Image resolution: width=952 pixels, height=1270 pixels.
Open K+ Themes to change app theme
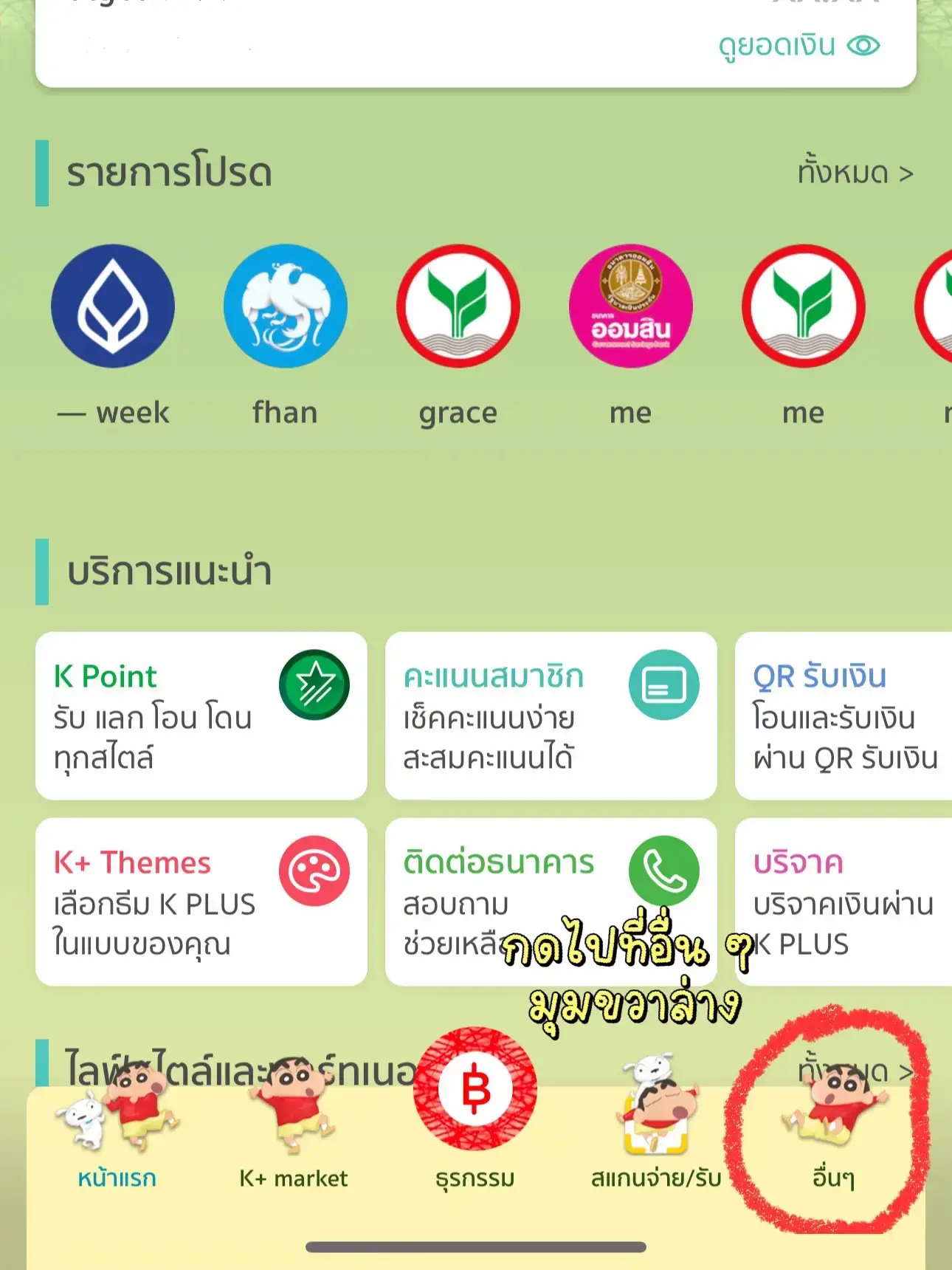click(199, 901)
